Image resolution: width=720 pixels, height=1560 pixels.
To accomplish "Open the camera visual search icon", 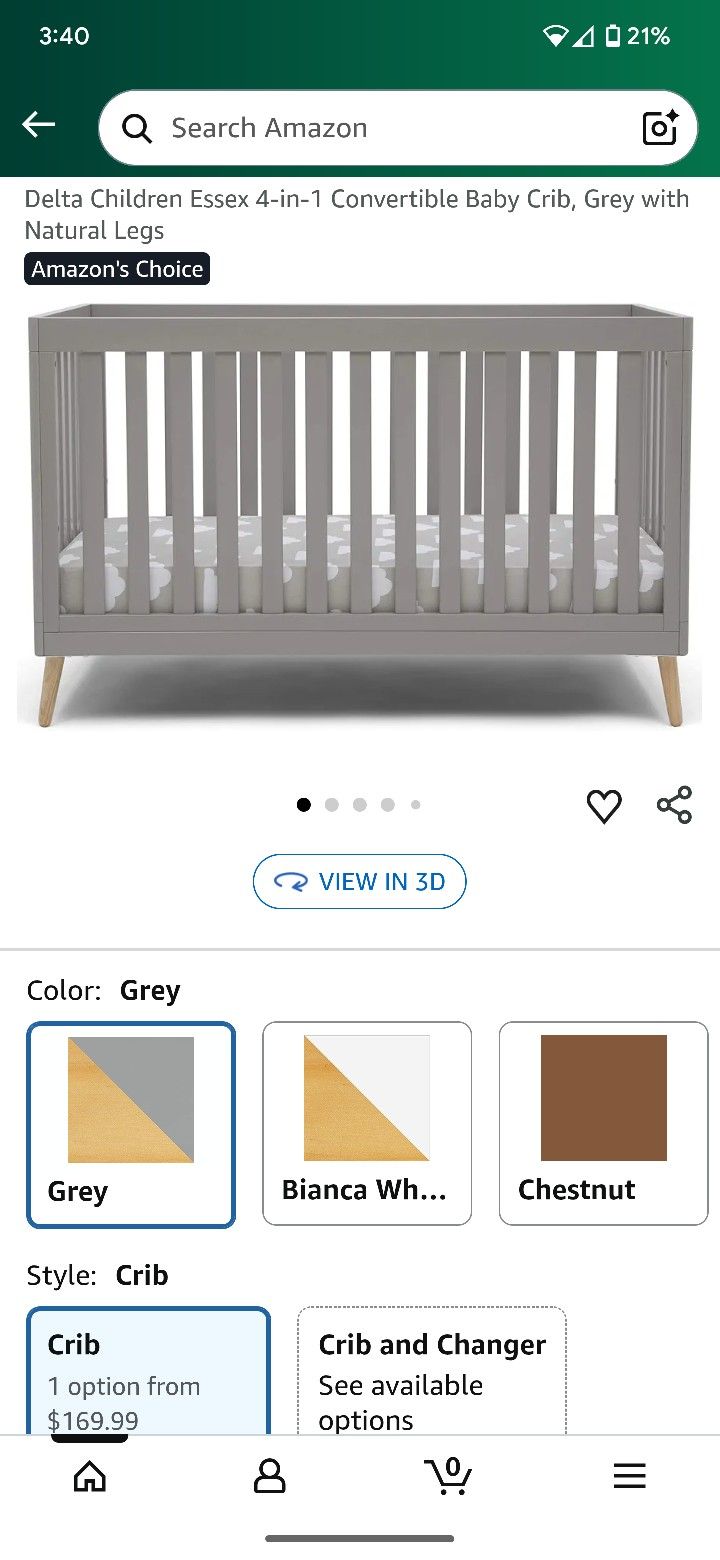I will (x=659, y=128).
